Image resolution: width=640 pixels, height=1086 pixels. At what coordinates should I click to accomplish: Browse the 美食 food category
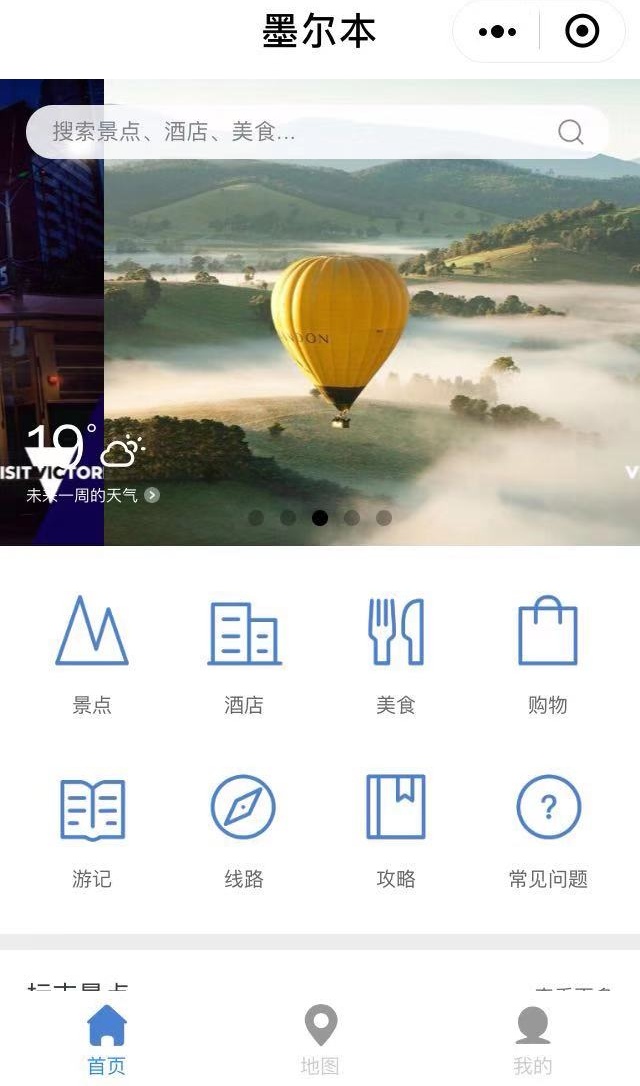click(x=395, y=655)
